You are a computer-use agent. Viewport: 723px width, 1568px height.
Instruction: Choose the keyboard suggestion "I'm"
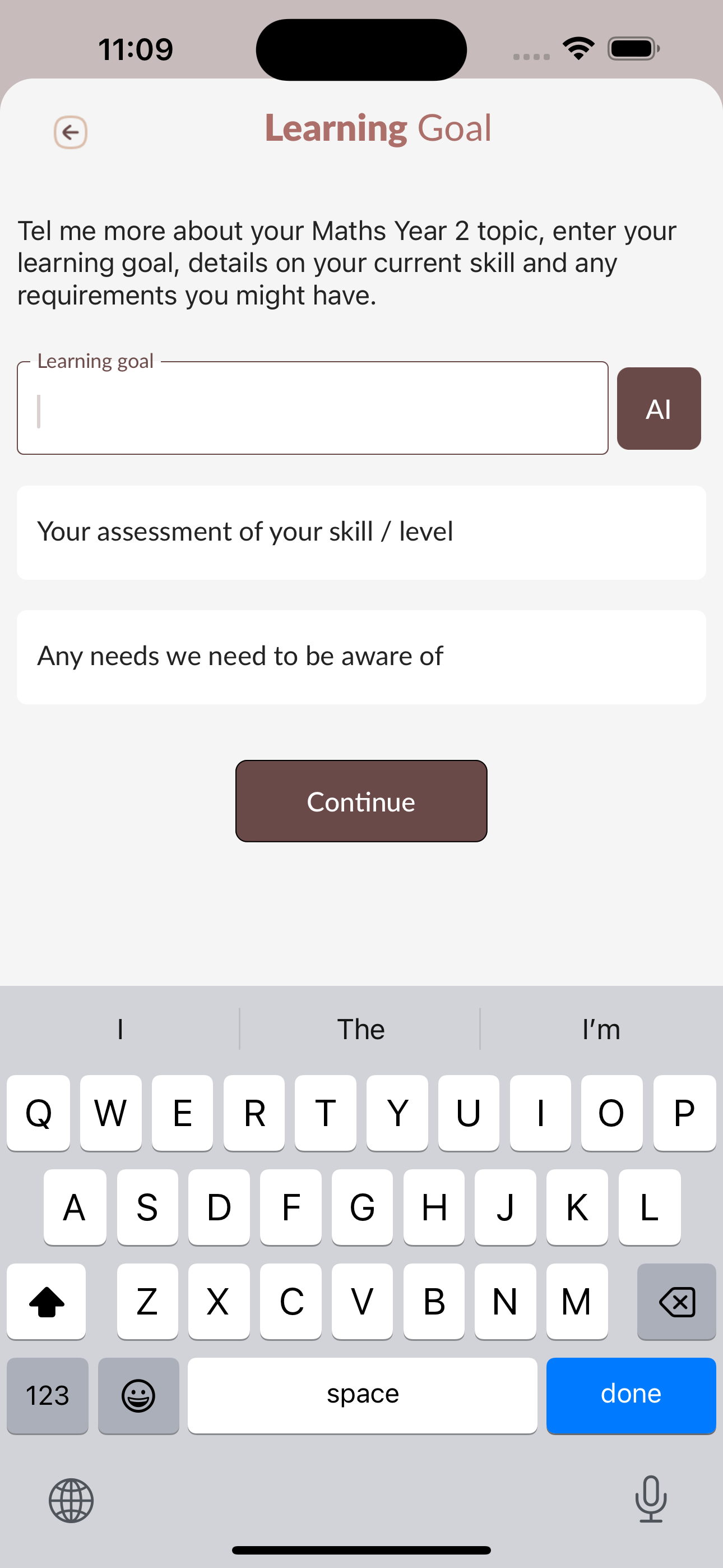tap(601, 1029)
